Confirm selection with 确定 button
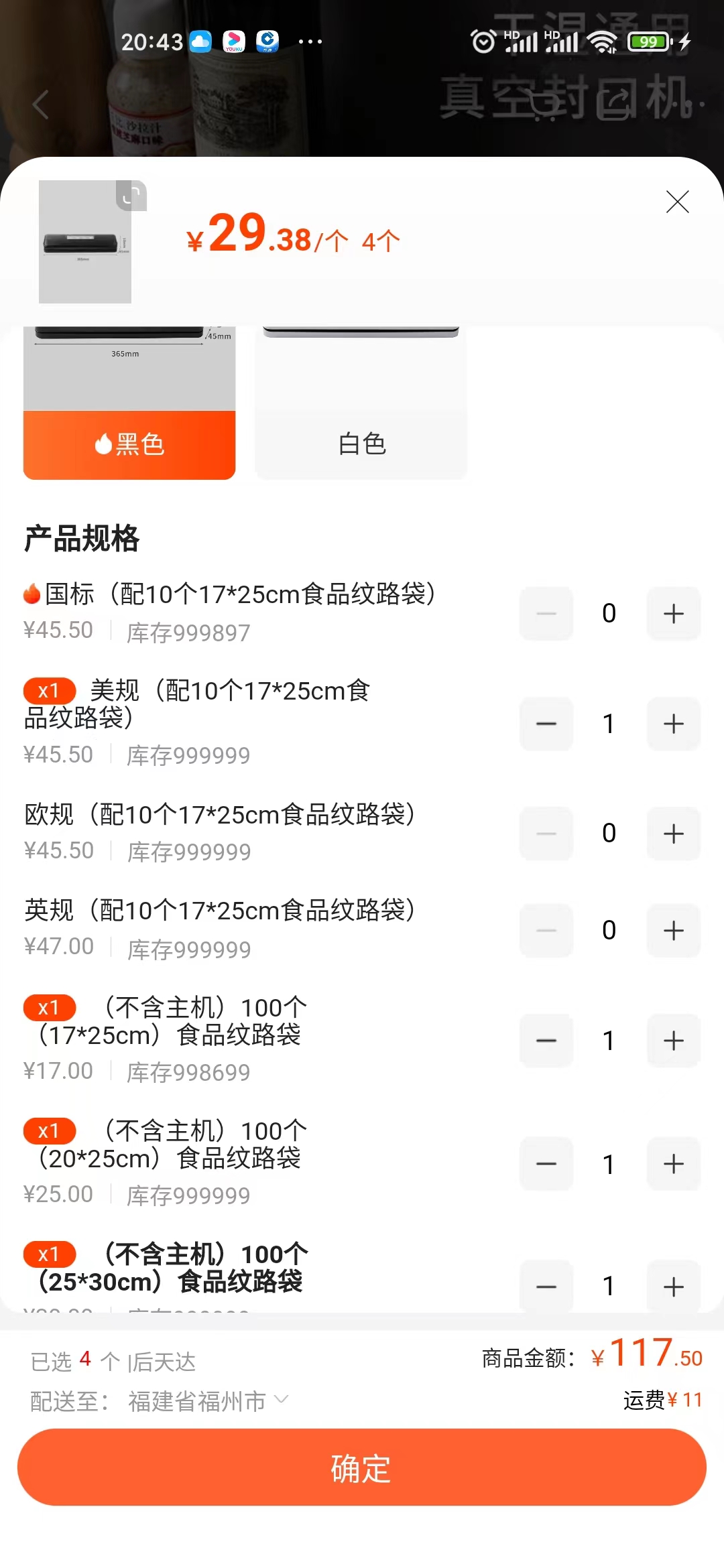The height and width of the screenshot is (1568, 724). click(362, 1467)
